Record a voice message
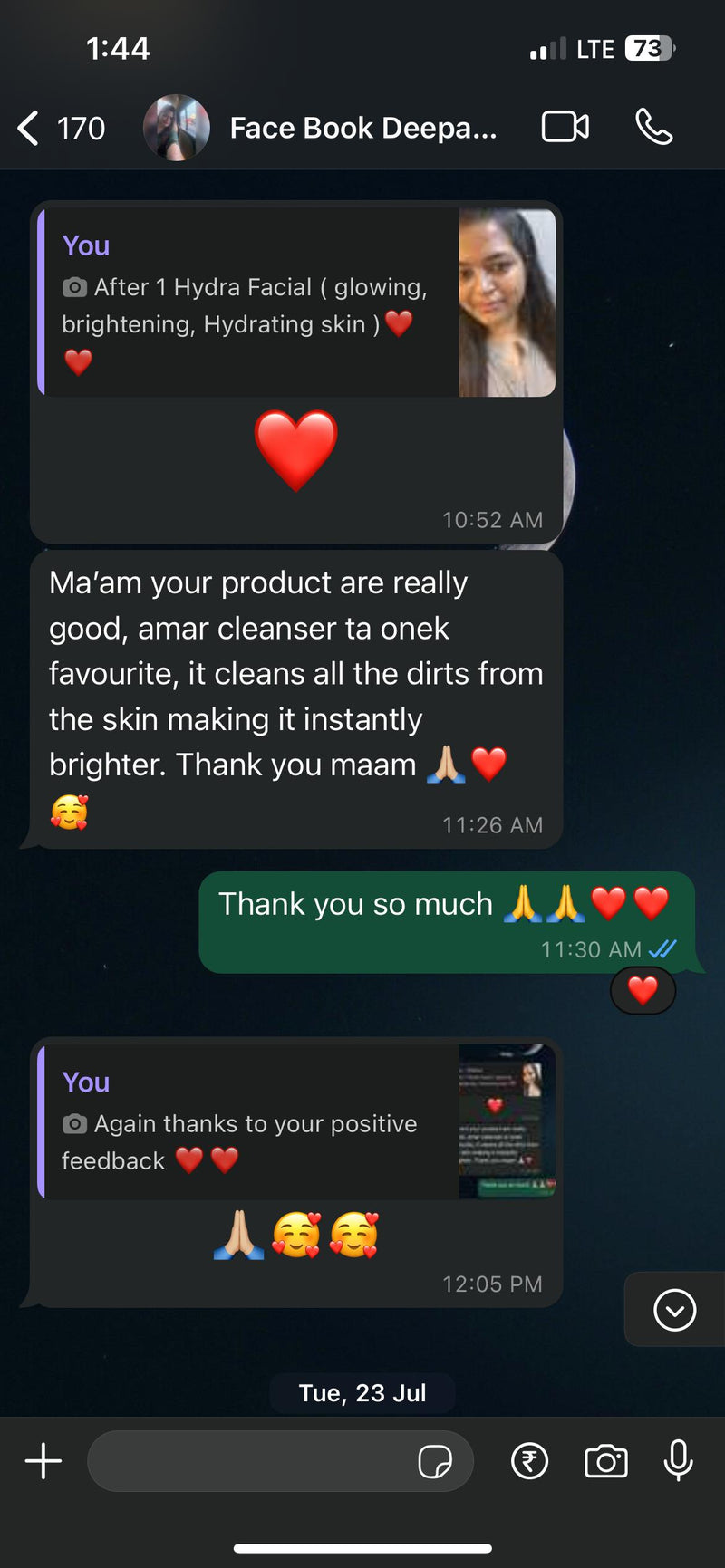This screenshot has height=1568, width=725. click(x=678, y=1460)
